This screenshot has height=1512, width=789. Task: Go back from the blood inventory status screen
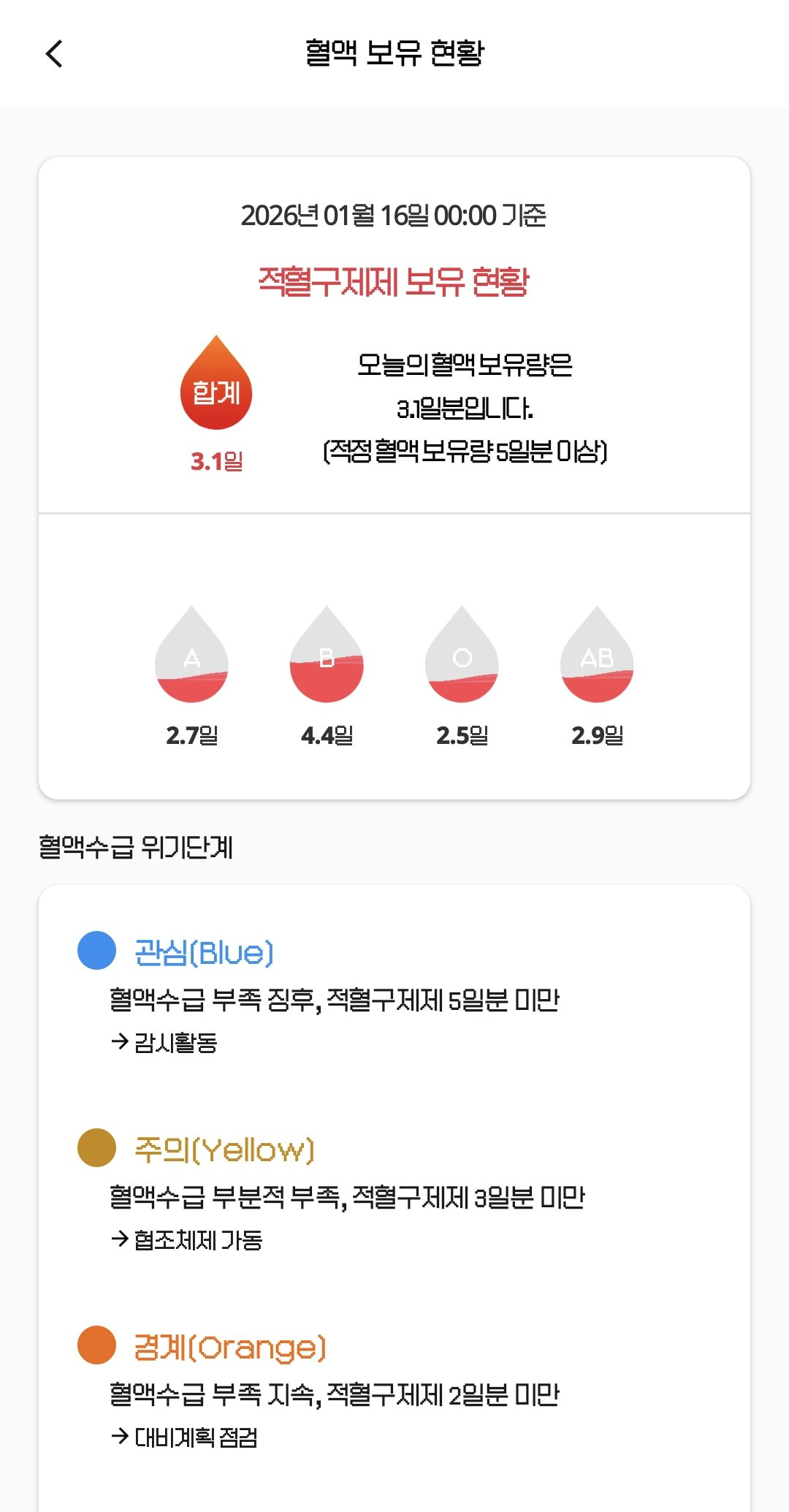[54, 53]
